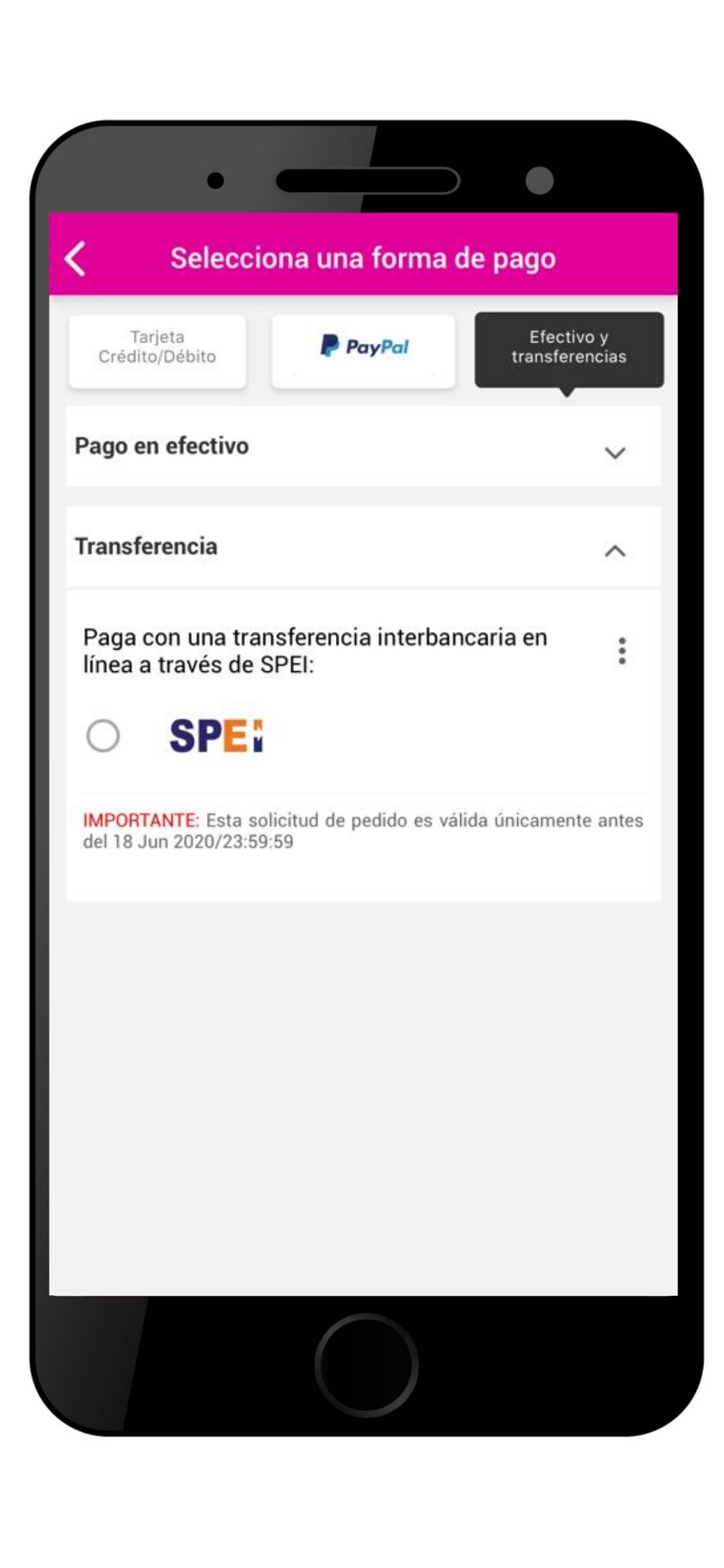This screenshot has width=724, height=1568.
Task: Choose the SPEI radio button
Action: [103, 735]
